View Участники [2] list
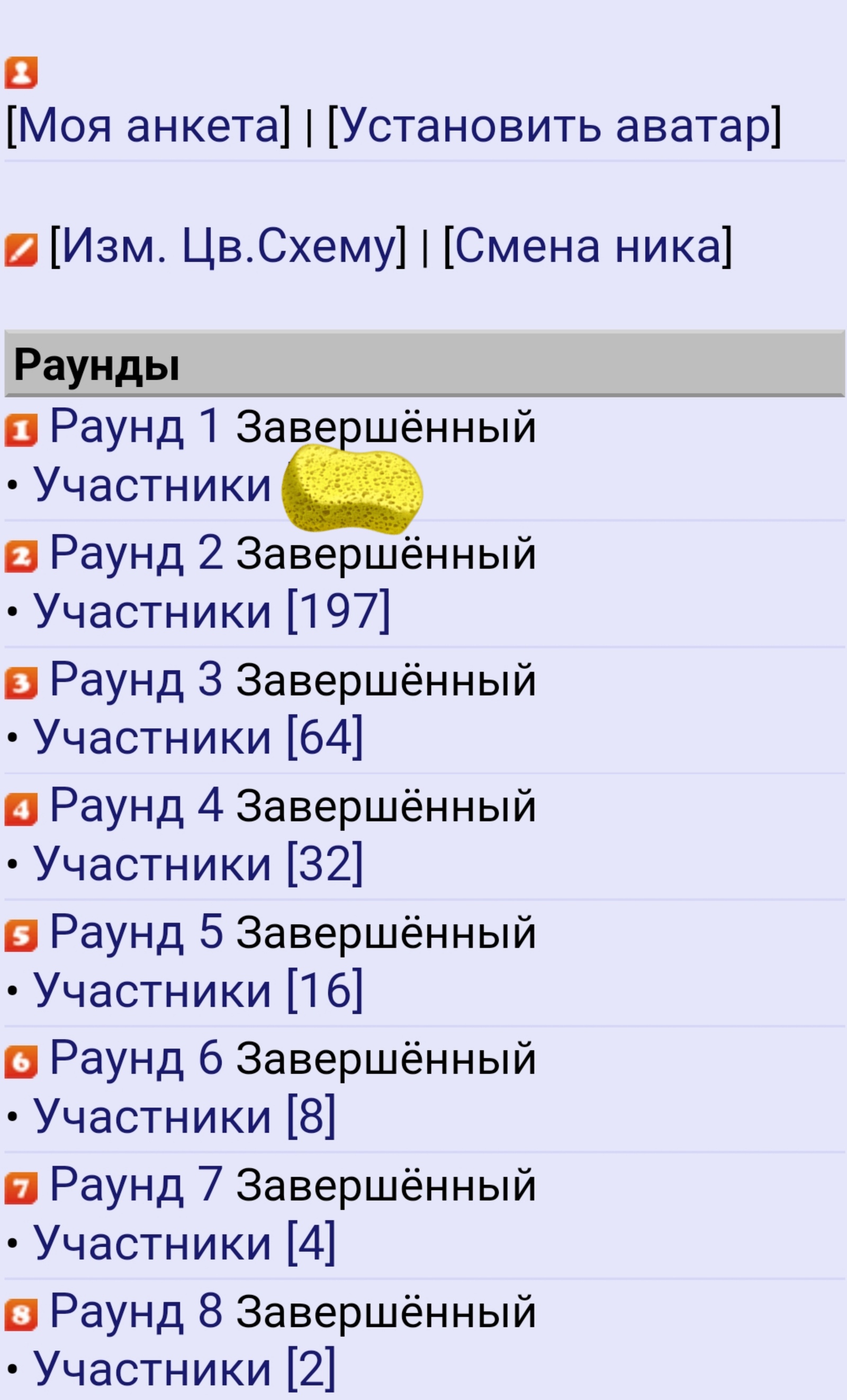This screenshot has width=847, height=1400. (x=184, y=1369)
